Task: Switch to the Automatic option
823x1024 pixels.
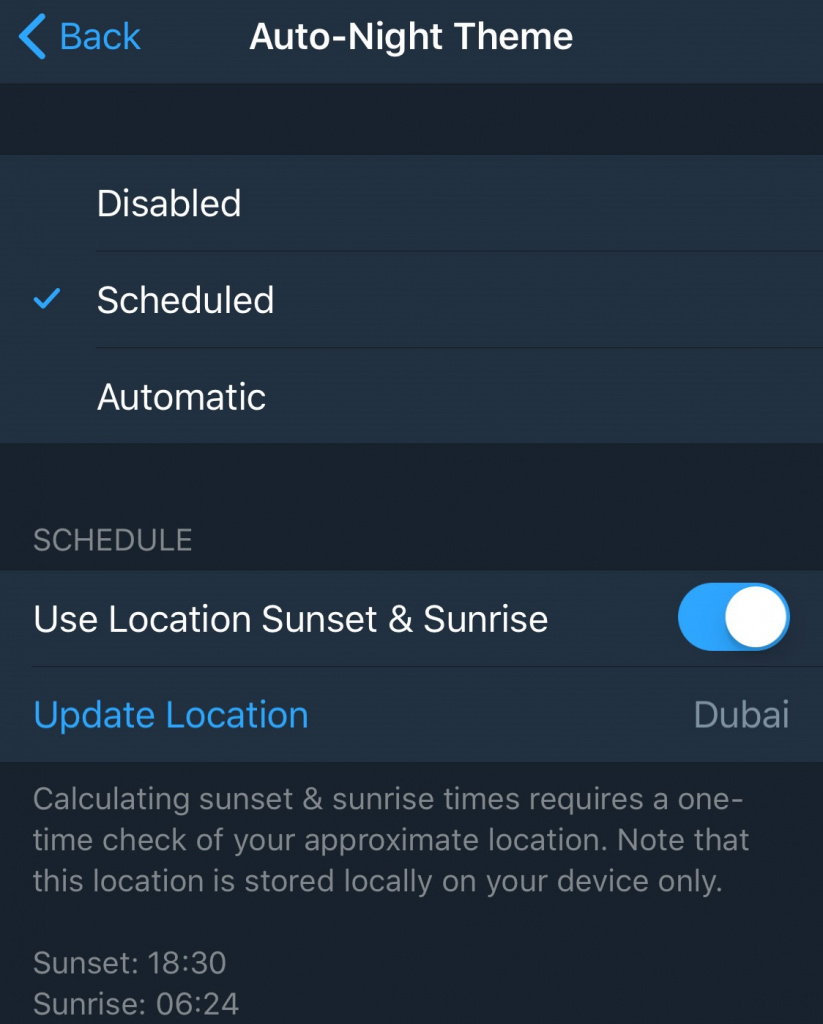Action: 181,397
